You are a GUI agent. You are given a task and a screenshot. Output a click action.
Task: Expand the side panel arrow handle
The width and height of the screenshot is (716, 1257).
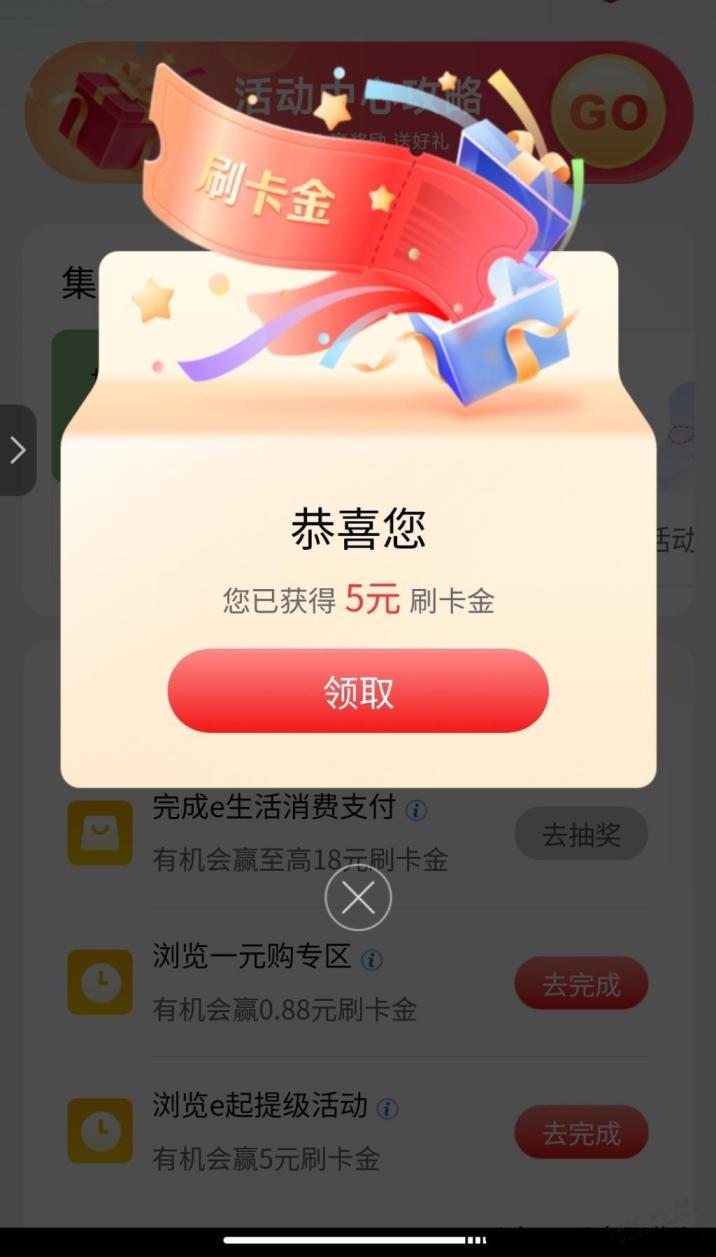coord(17,450)
